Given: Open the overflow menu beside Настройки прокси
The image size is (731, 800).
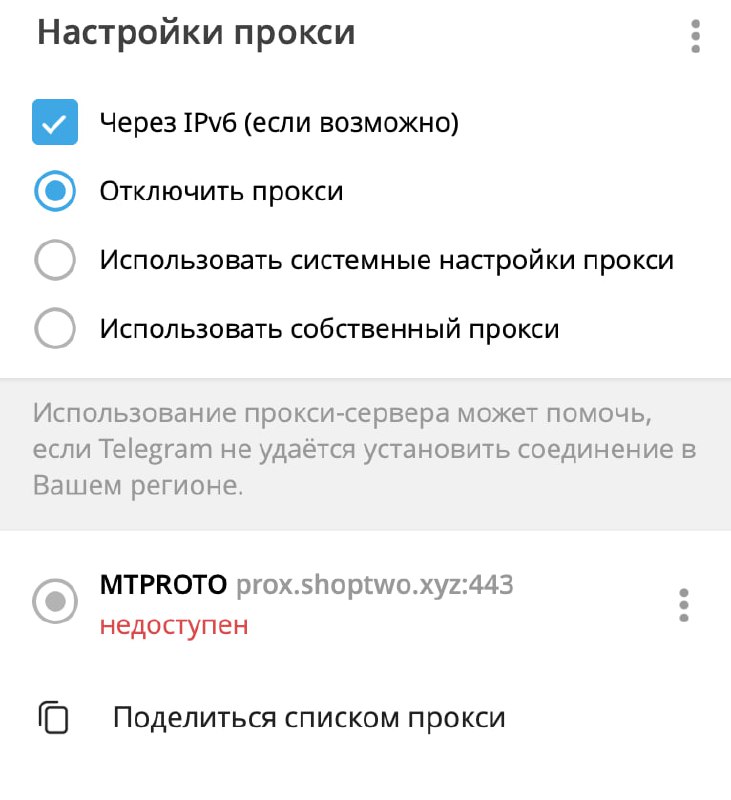Looking at the screenshot, I should pyautogui.click(x=695, y=36).
